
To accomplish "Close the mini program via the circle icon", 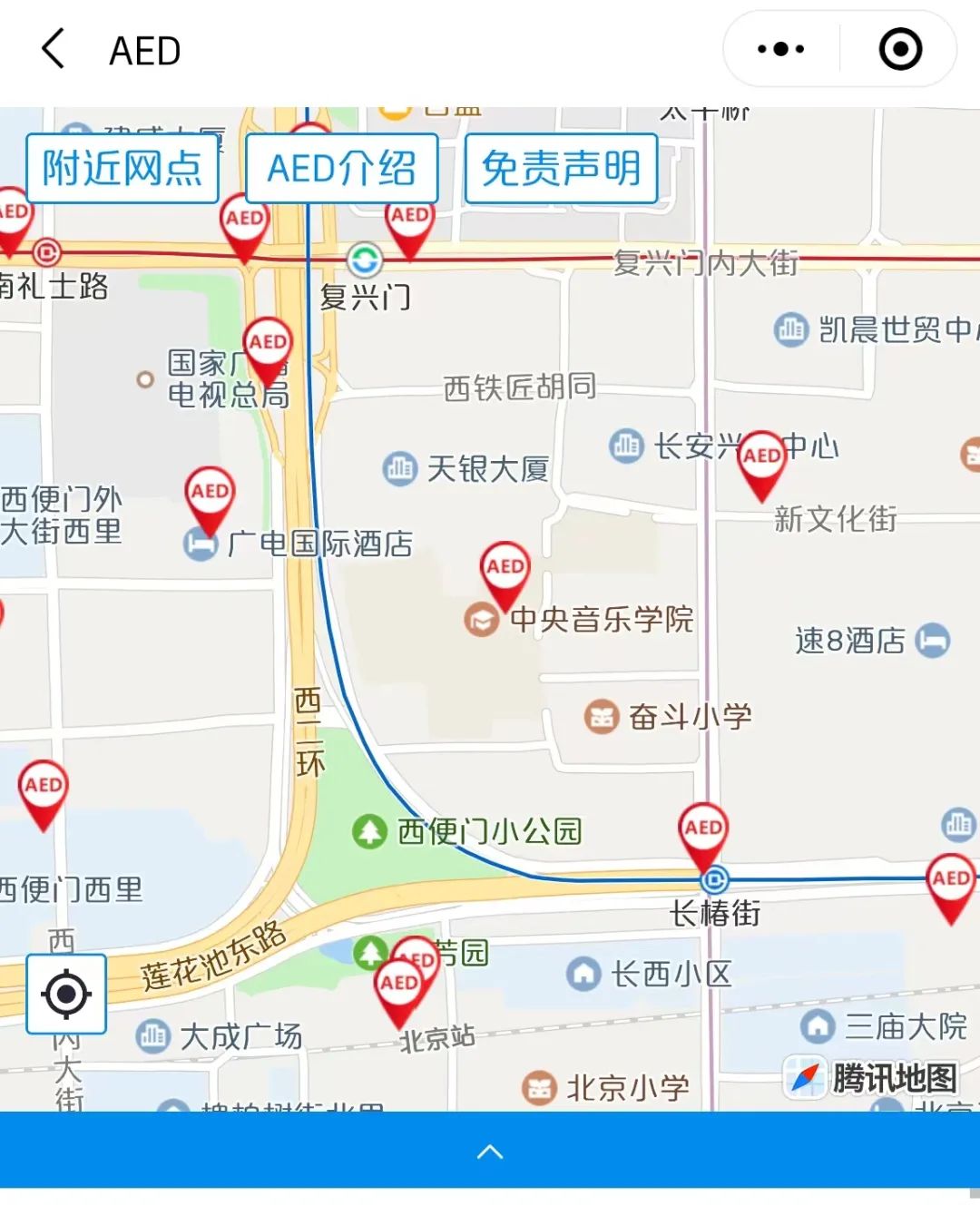I will [x=900, y=49].
